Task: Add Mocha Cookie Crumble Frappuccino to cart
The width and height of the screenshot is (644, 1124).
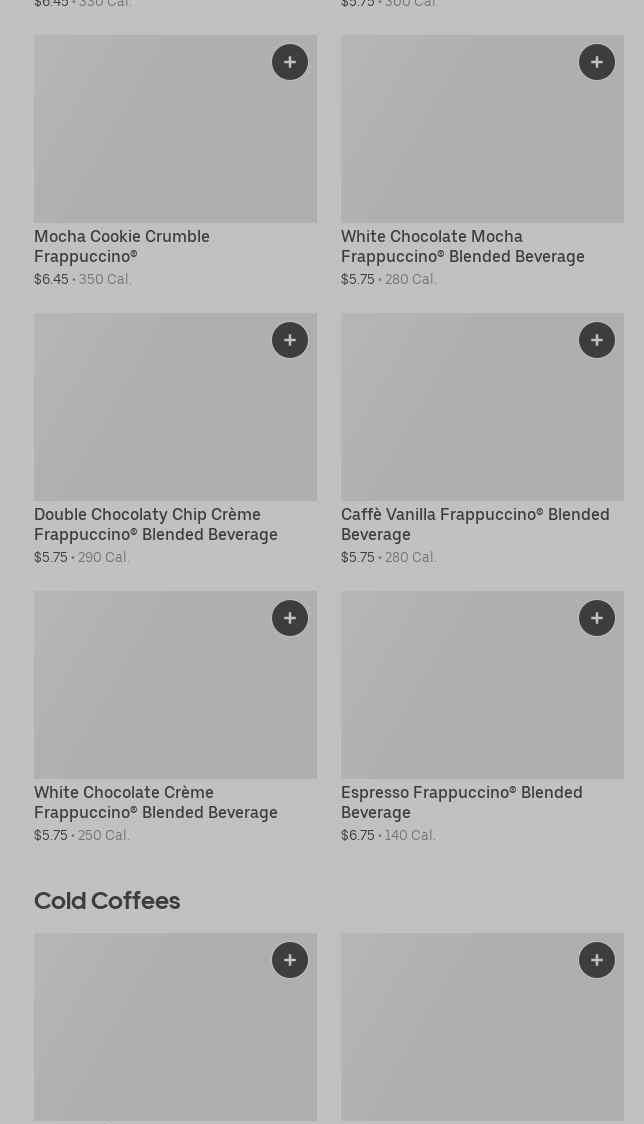Action: point(290,62)
